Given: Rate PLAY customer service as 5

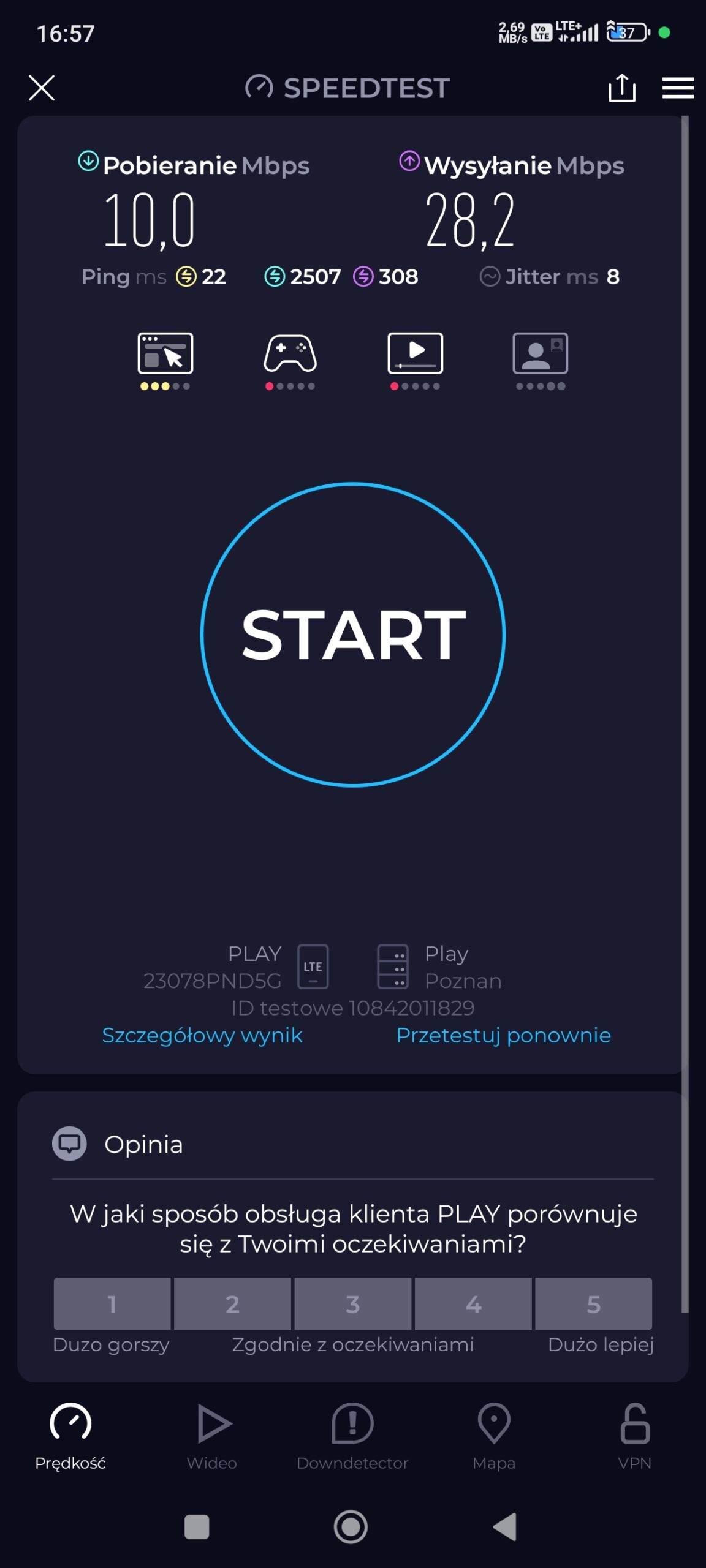Looking at the screenshot, I should [x=593, y=1303].
